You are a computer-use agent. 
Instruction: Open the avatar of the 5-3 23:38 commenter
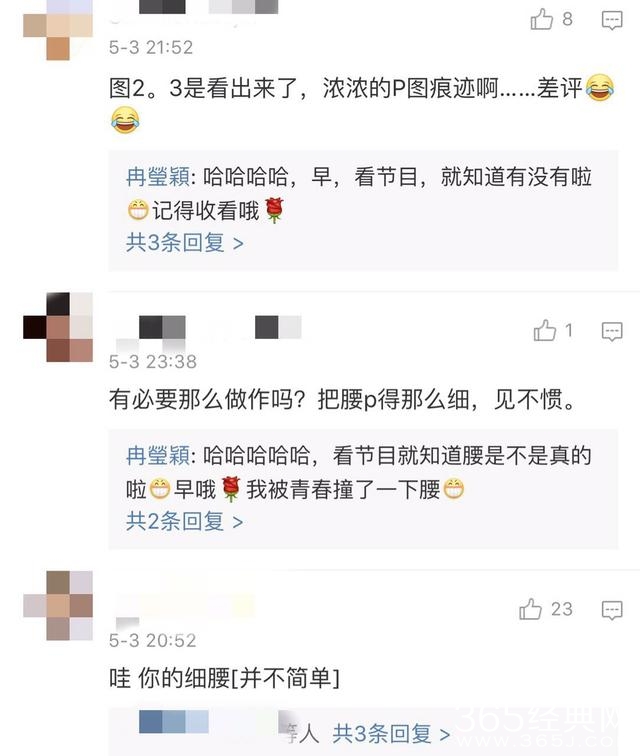pos(58,327)
